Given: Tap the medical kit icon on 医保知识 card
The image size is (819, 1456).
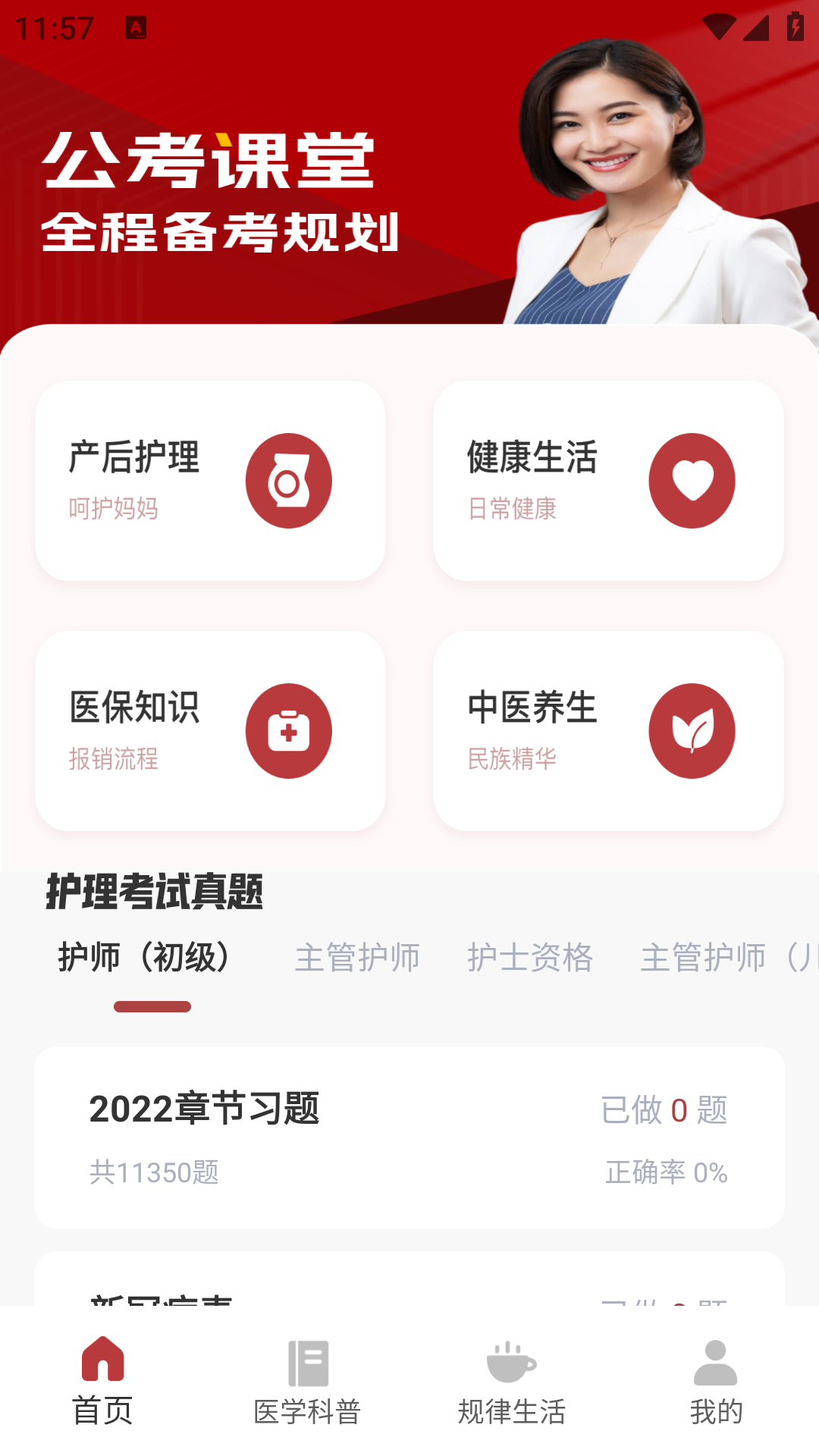Looking at the screenshot, I should click(288, 730).
